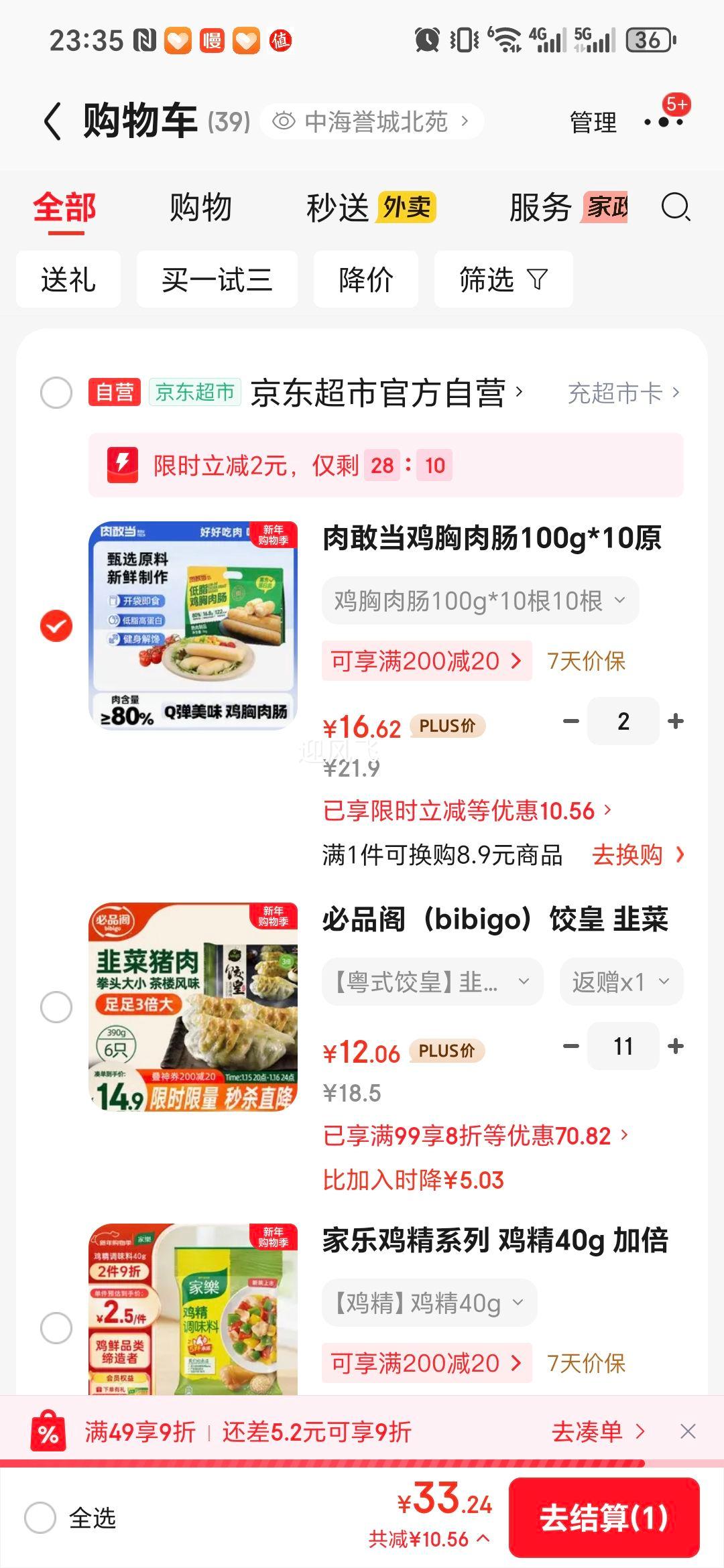Tap the back arrow to leave cart
The width and height of the screenshot is (724, 1568).
[54, 121]
